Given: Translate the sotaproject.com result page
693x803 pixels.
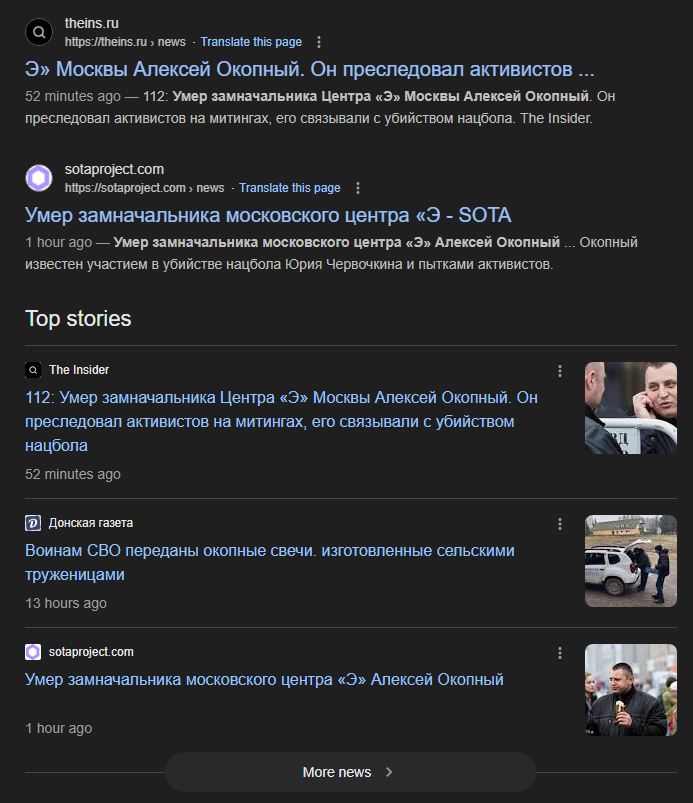Looking at the screenshot, I should pos(290,188).
